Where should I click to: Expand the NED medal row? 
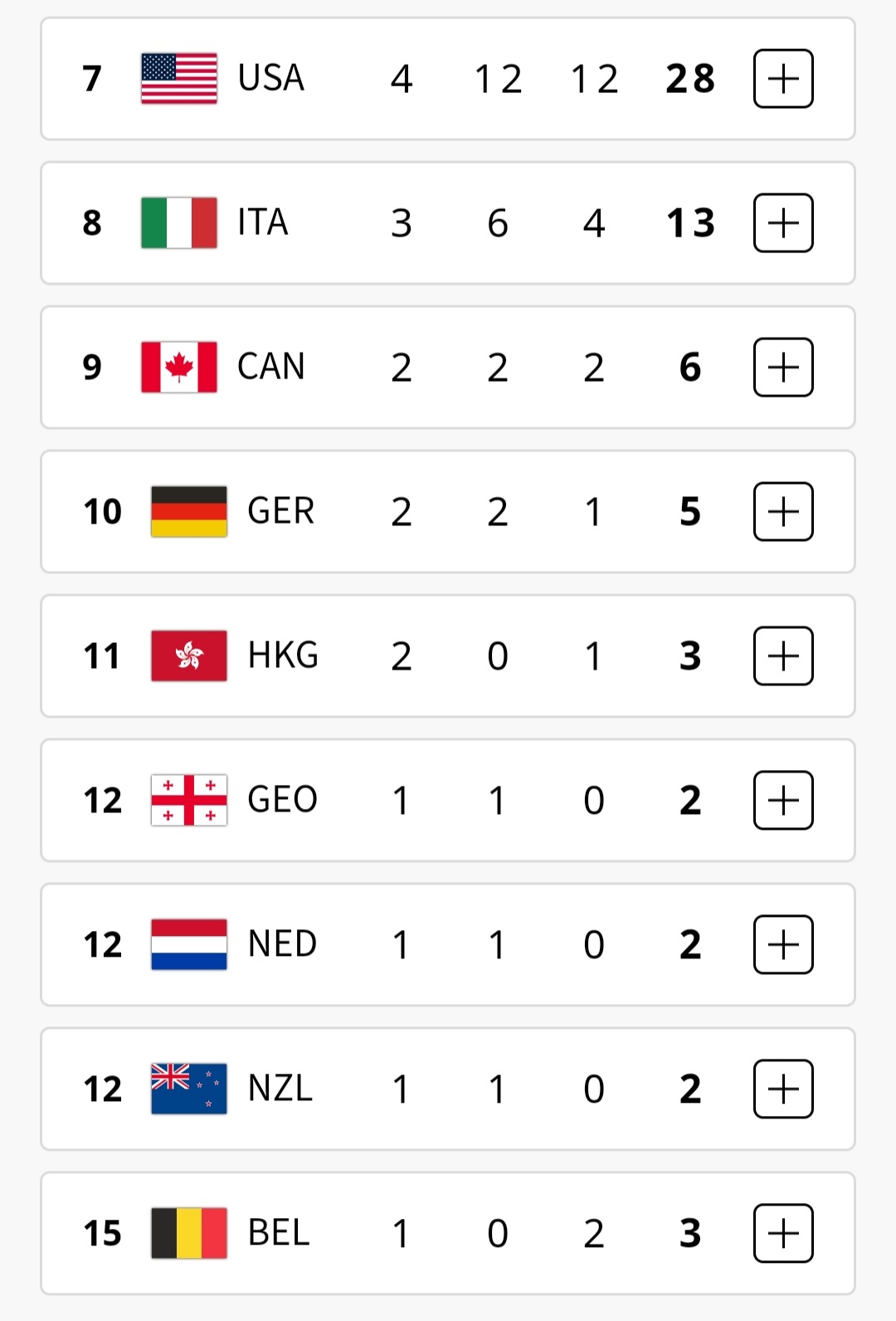click(x=782, y=945)
